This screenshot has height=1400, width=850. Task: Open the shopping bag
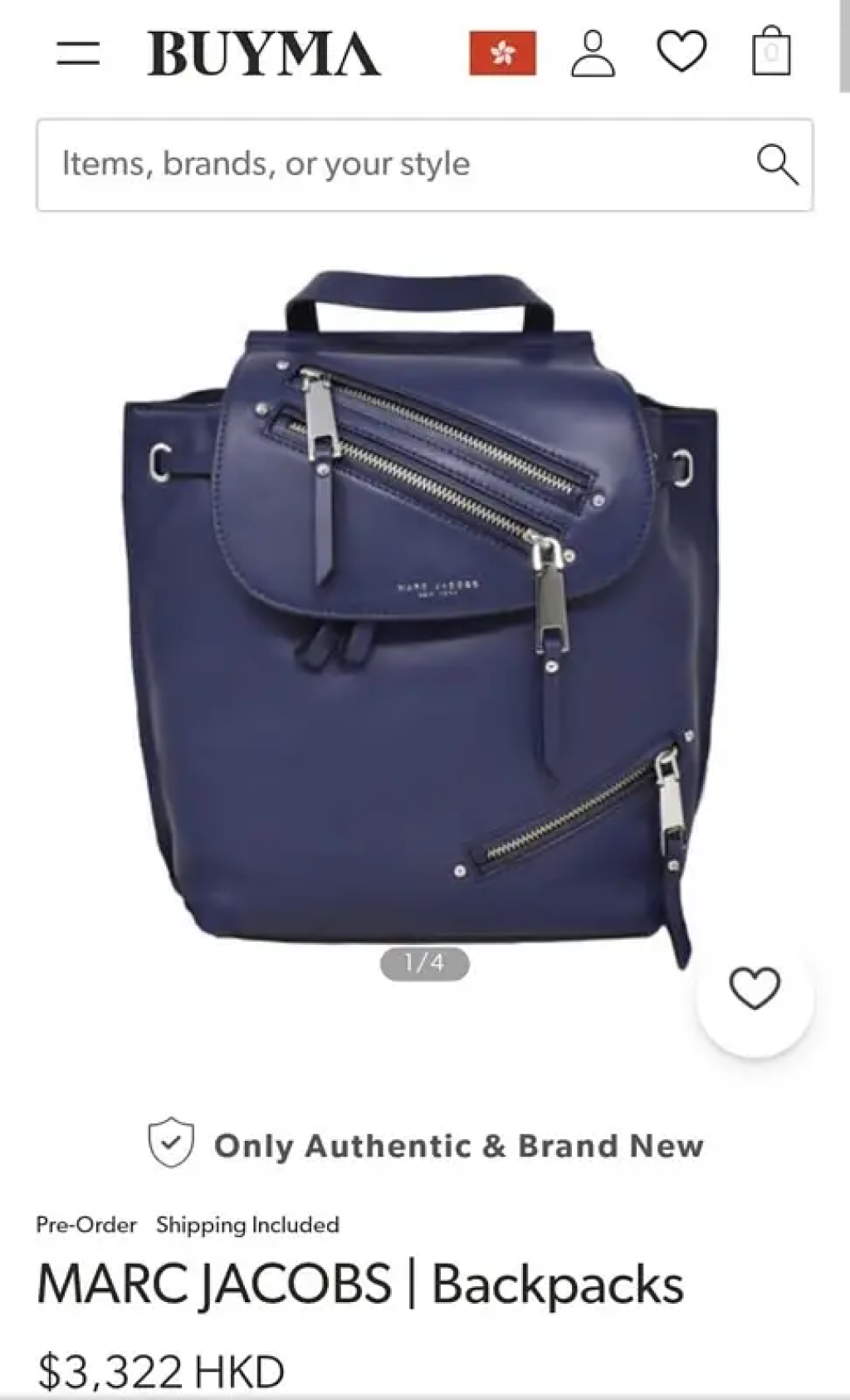tap(770, 53)
